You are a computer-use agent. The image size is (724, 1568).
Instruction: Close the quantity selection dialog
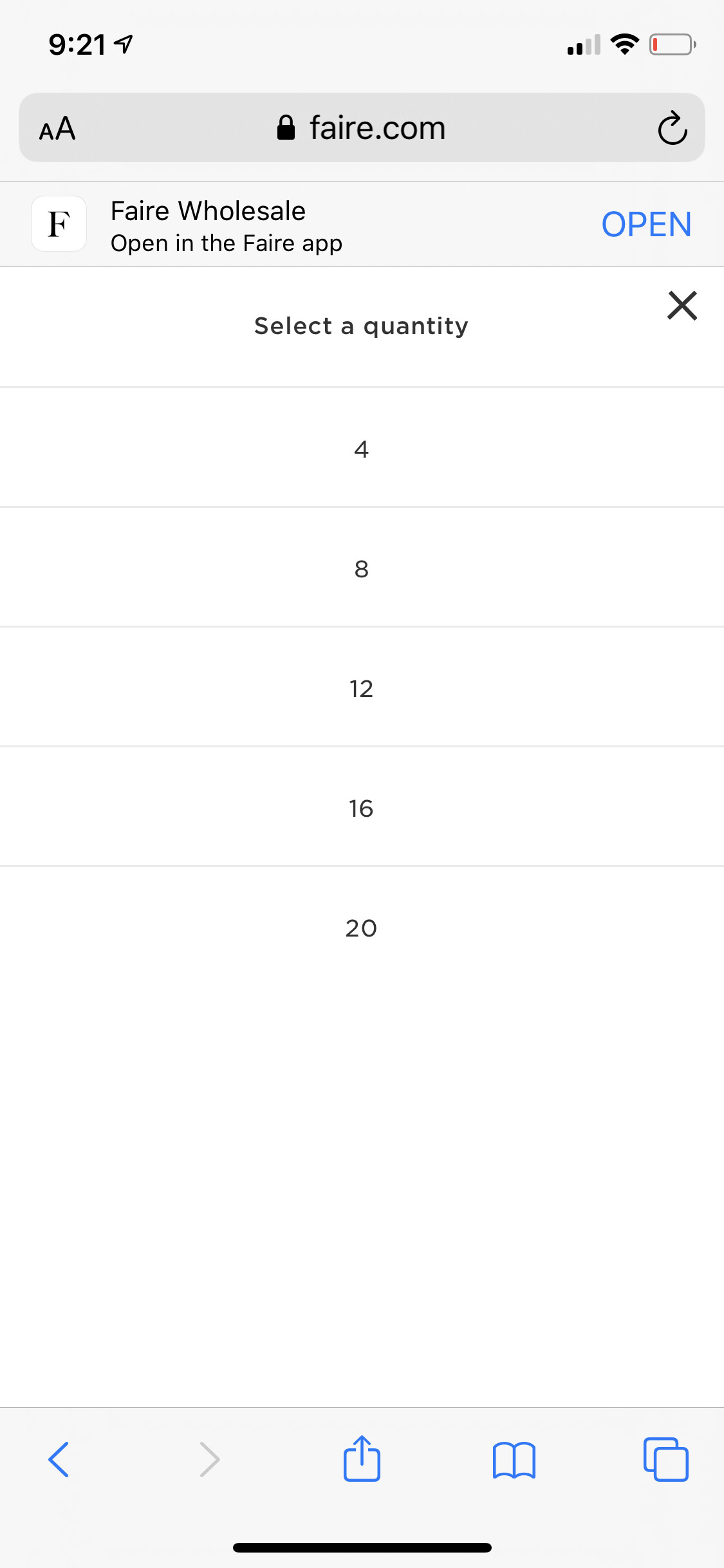coord(682,305)
